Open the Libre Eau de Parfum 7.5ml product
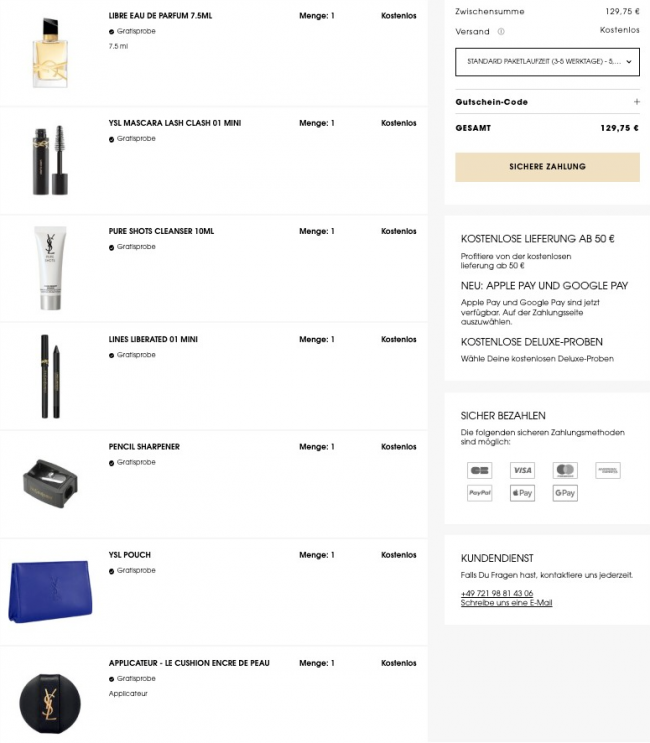This screenshot has height=743, width=650. (x=160, y=16)
